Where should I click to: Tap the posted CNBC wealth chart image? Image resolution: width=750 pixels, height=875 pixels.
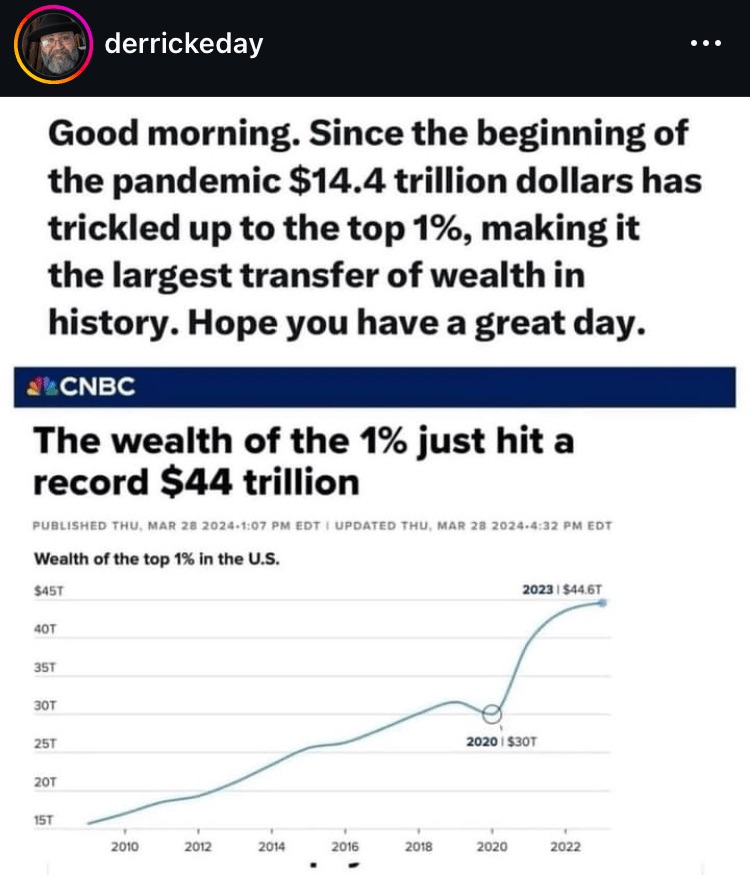pyautogui.click(x=375, y=620)
